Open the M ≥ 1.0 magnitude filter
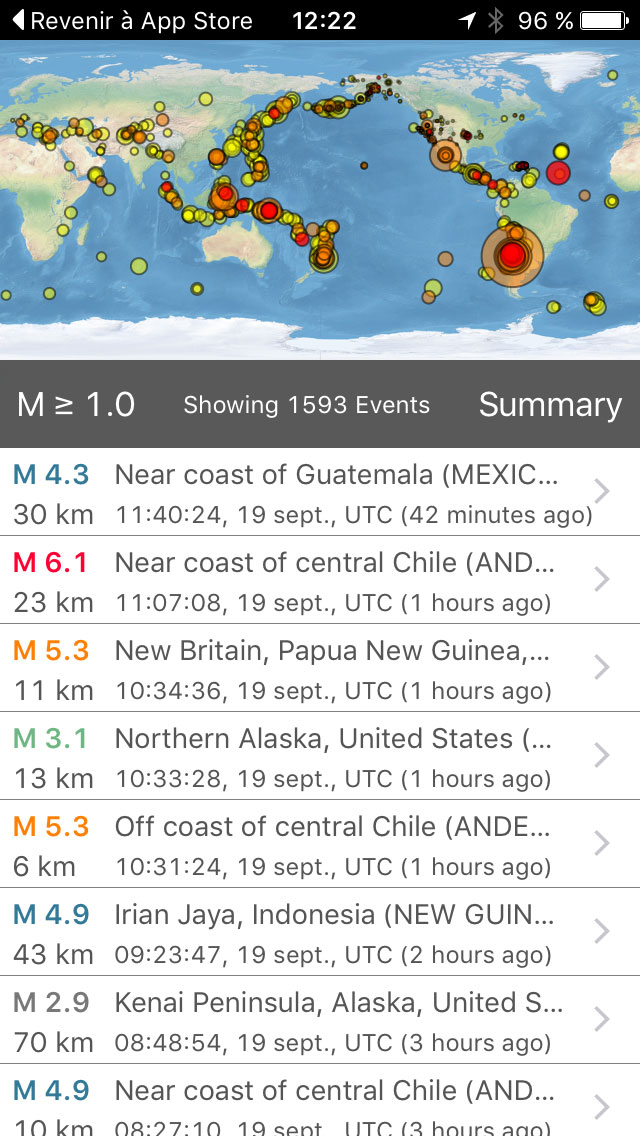Image resolution: width=640 pixels, height=1136 pixels. [76, 404]
